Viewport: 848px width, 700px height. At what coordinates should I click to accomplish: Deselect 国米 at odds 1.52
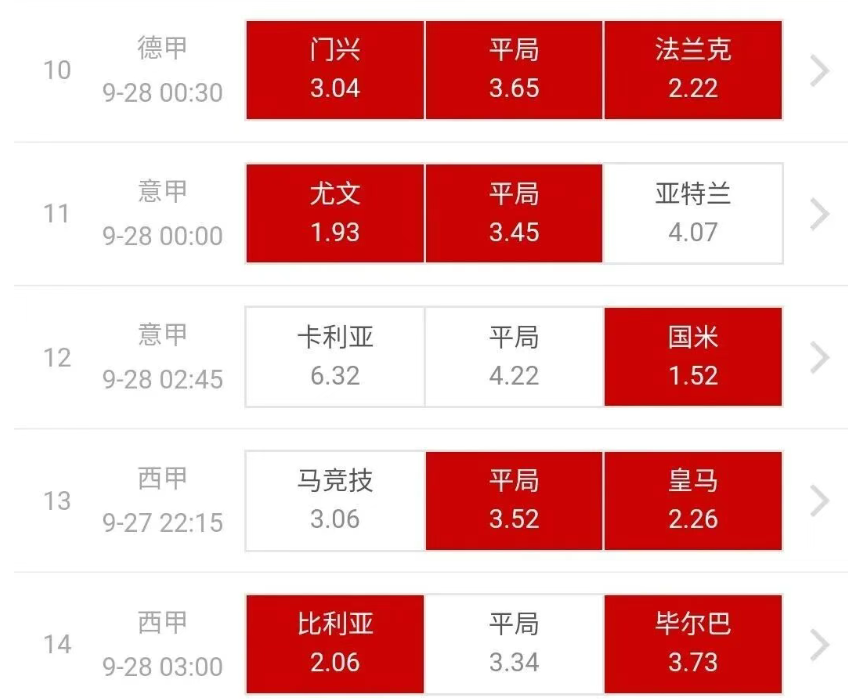coord(693,357)
